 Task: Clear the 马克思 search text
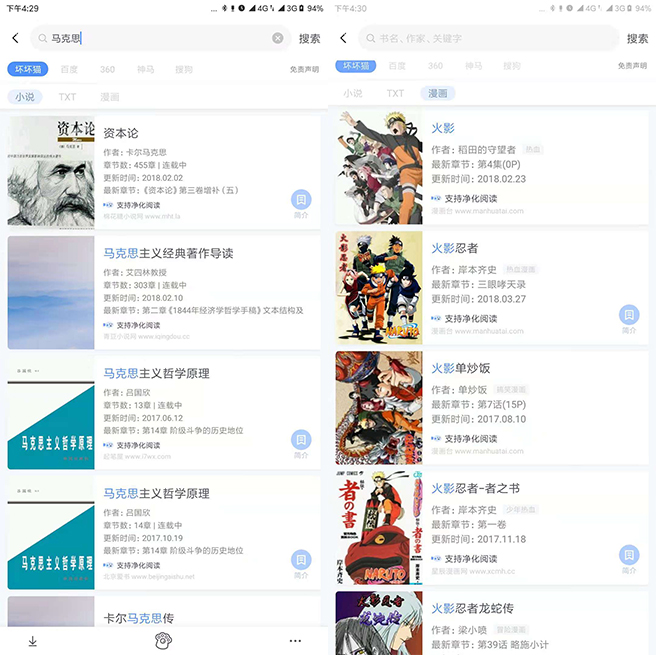click(x=278, y=38)
